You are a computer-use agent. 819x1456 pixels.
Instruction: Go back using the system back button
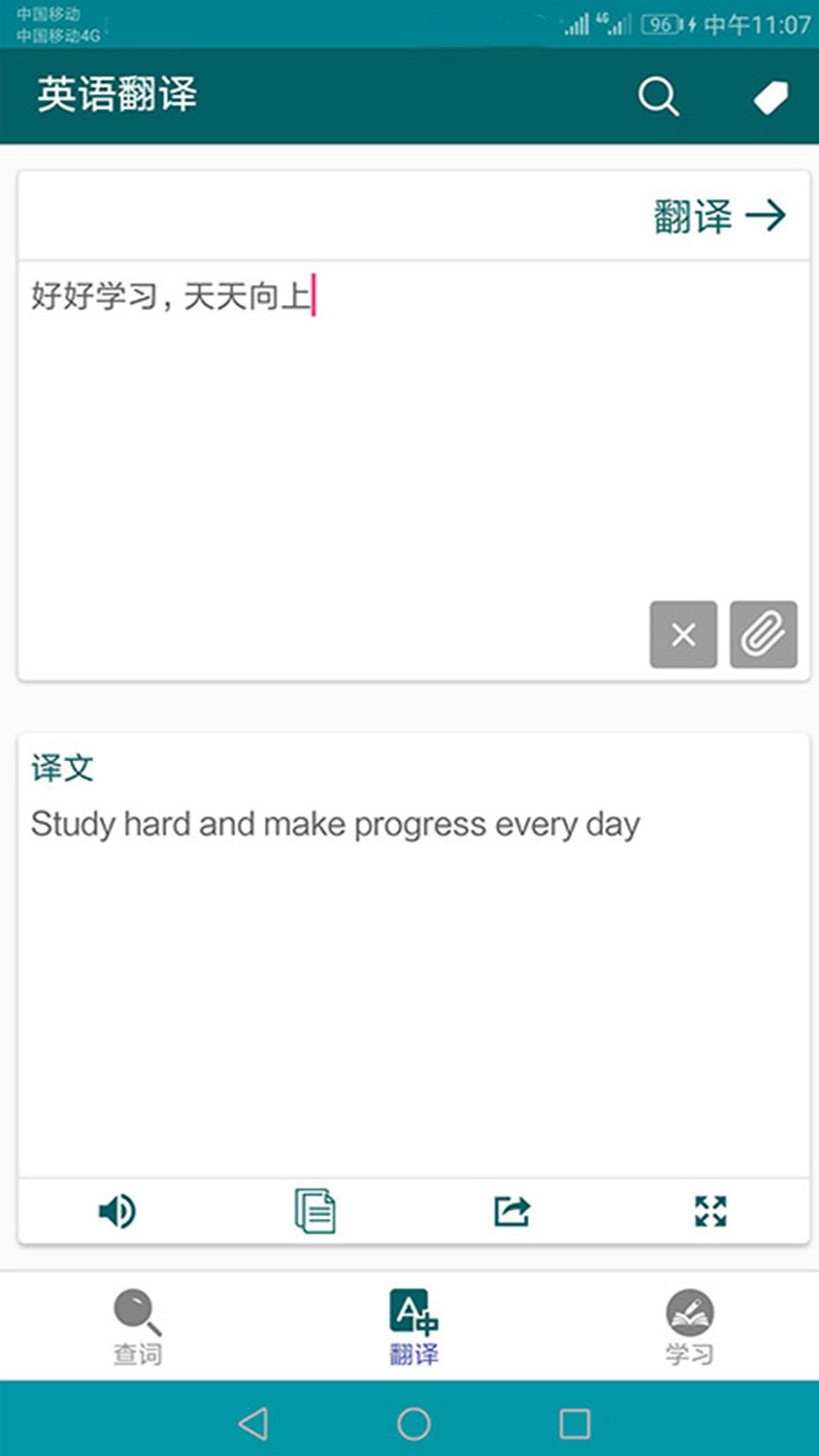click(253, 1423)
